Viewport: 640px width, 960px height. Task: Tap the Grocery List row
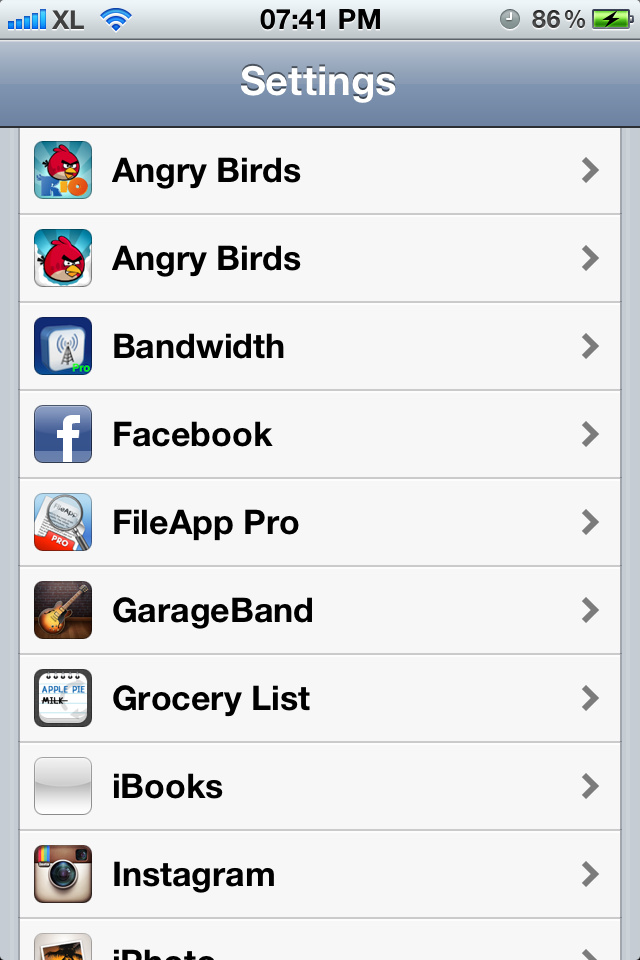coord(320,699)
